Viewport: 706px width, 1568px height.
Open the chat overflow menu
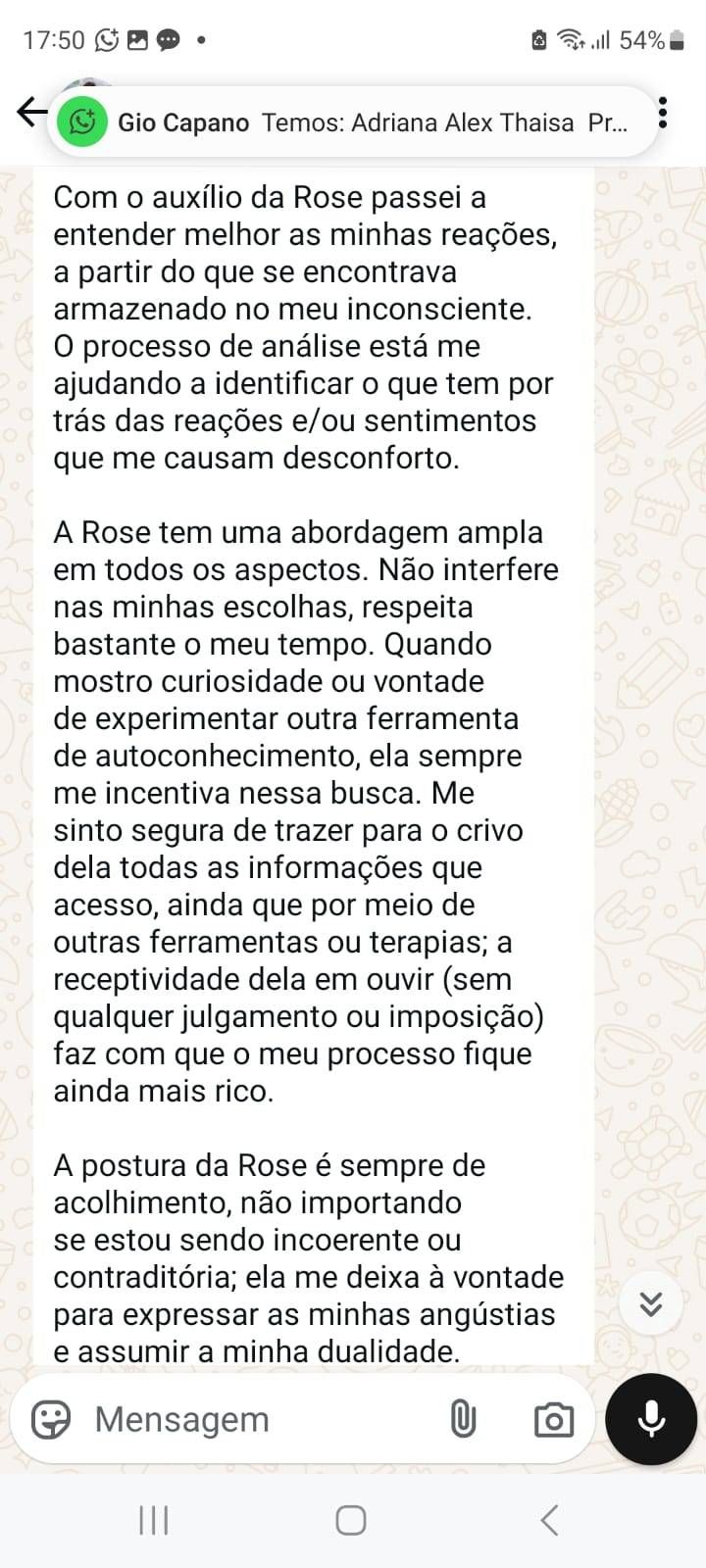pos(664,114)
